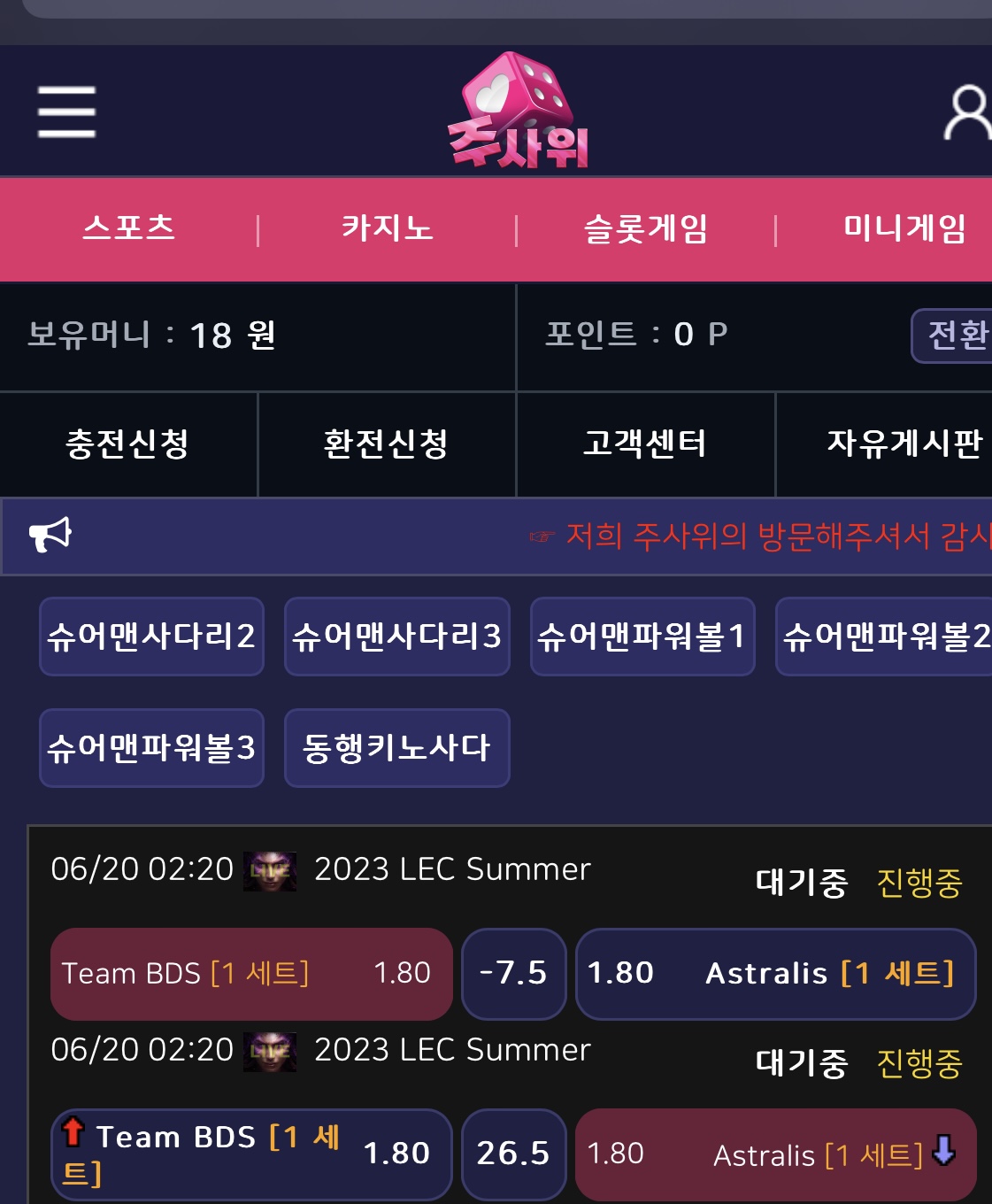Bet on Team BDS at -7.5 handicap
Image resolution: width=992 pixels, height=1204 pixels.
point(250,974)
